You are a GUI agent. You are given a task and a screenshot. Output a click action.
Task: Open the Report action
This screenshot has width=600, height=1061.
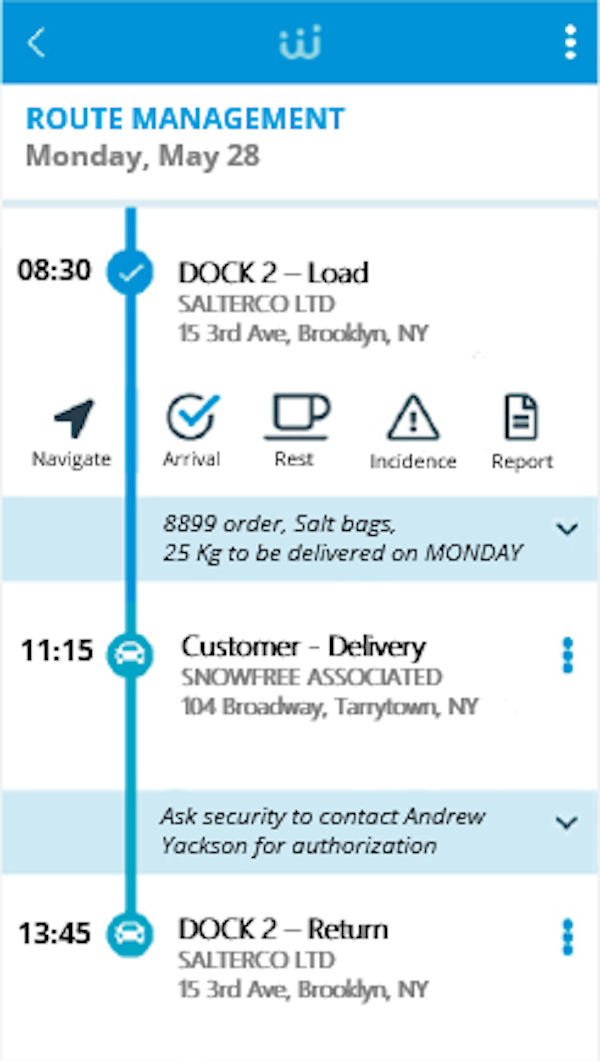(x=522, y=433)
